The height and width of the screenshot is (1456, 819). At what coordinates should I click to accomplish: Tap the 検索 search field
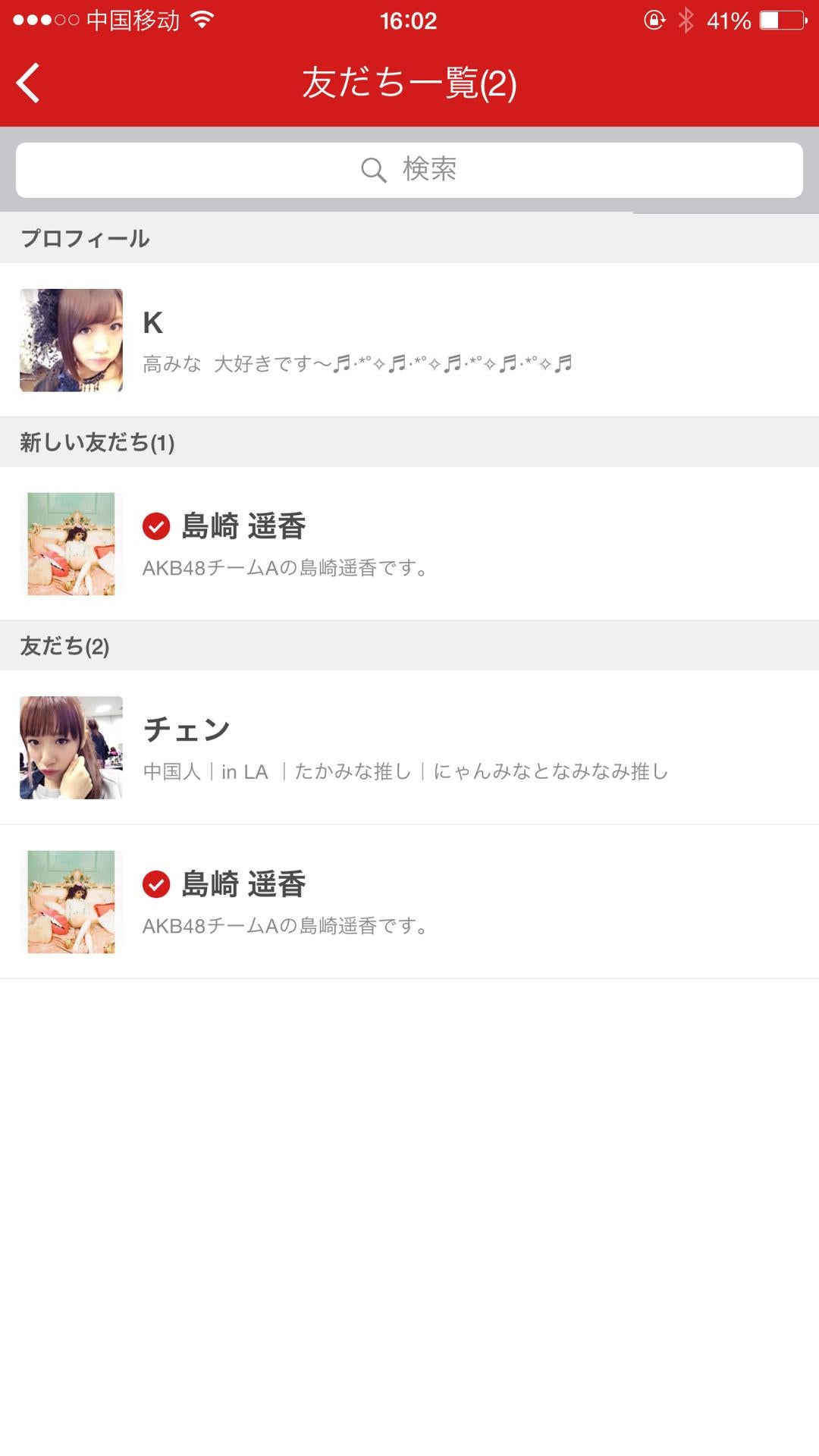point(409,170)
